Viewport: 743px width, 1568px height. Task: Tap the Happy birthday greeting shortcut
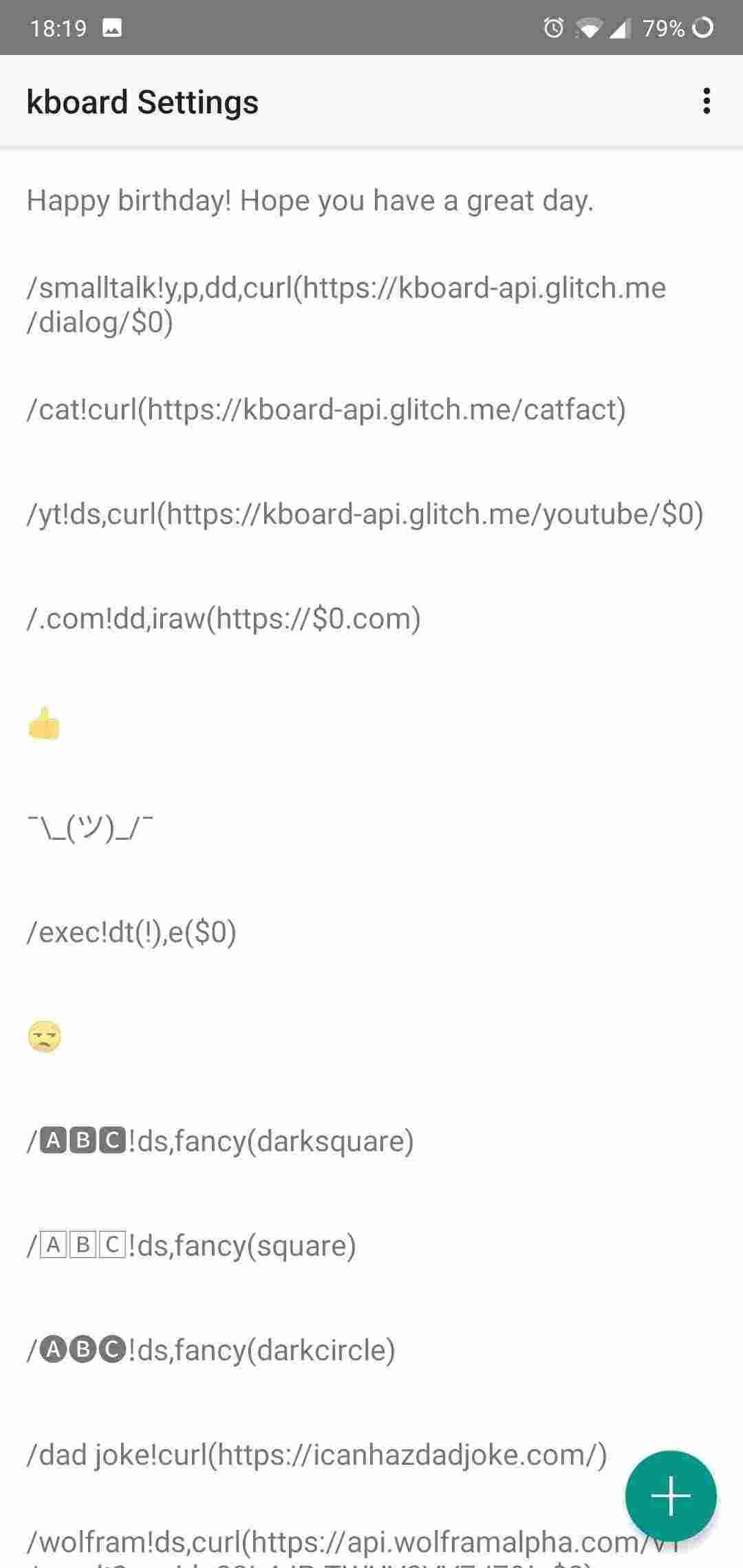[x=310, y=201]
